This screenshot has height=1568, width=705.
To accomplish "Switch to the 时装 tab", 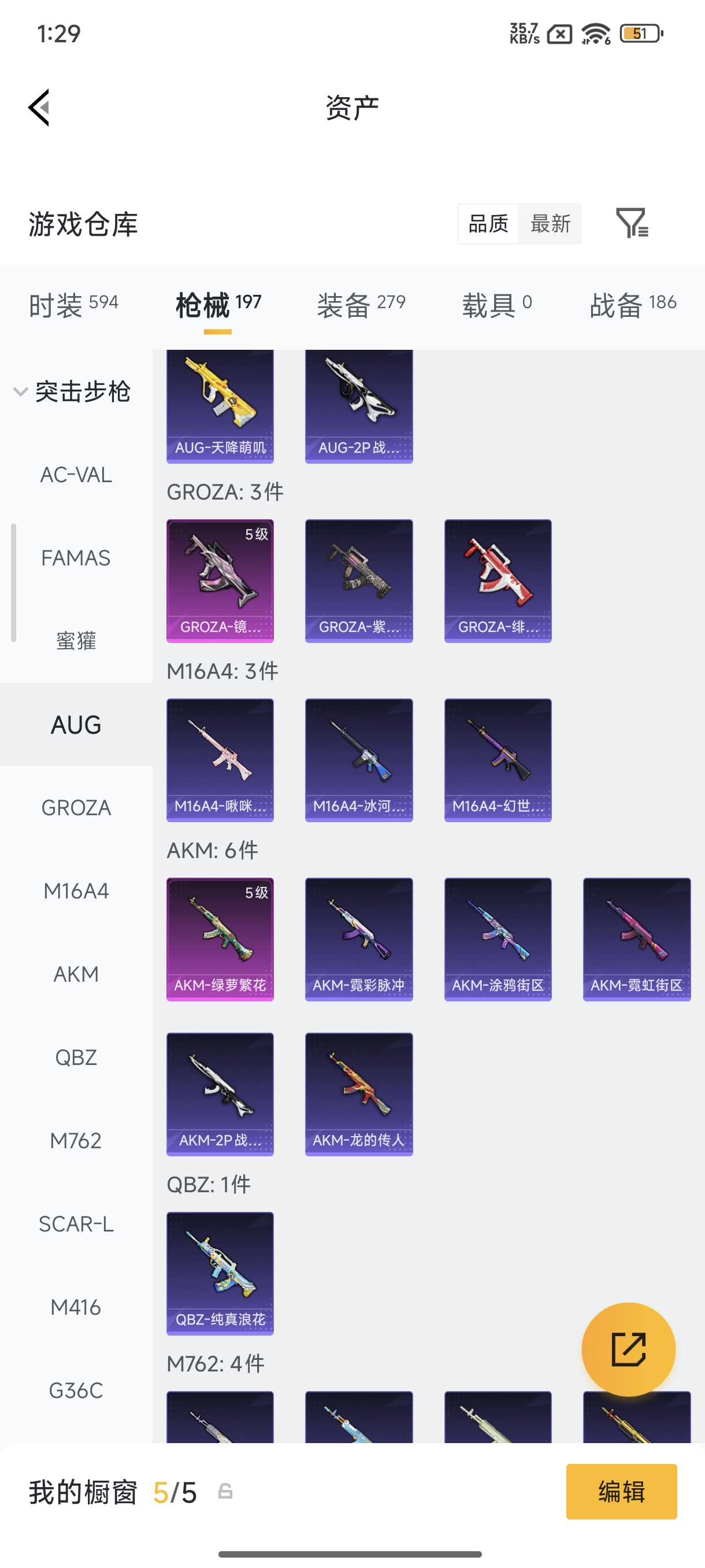I will tap(73, 304).
